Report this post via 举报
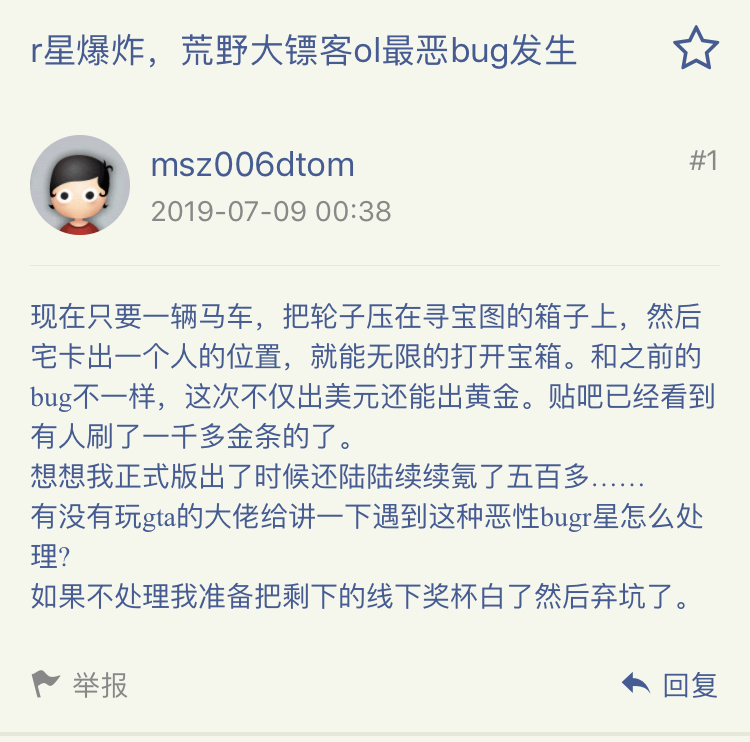 [80, 685]
